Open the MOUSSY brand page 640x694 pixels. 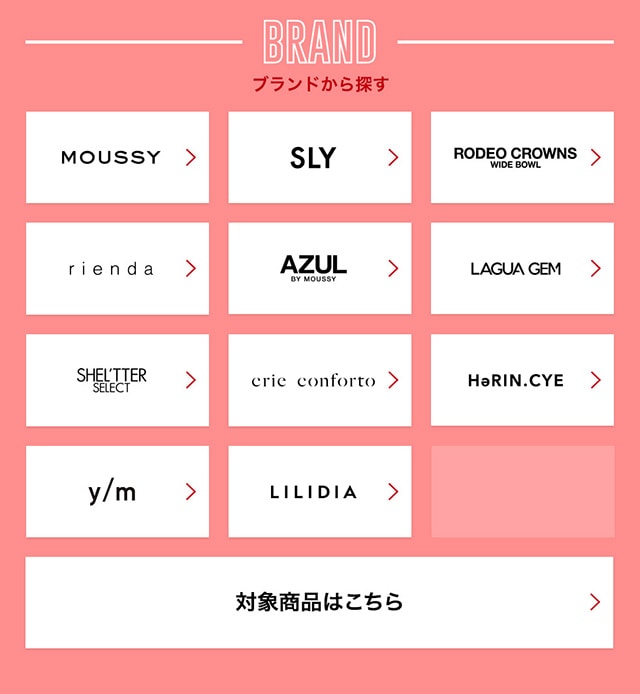point(117,157)
